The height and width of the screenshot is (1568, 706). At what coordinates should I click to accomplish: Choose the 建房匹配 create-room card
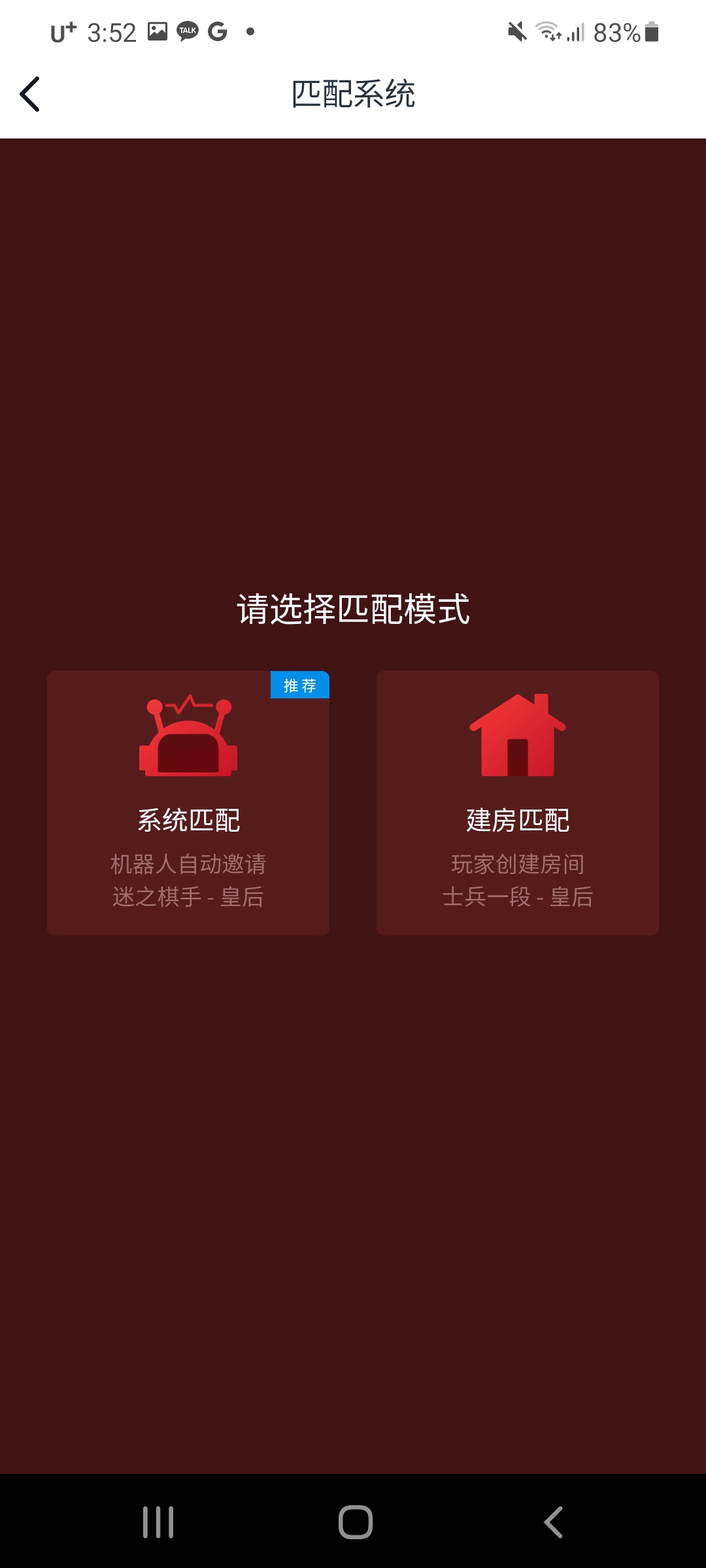pos(517,803)
